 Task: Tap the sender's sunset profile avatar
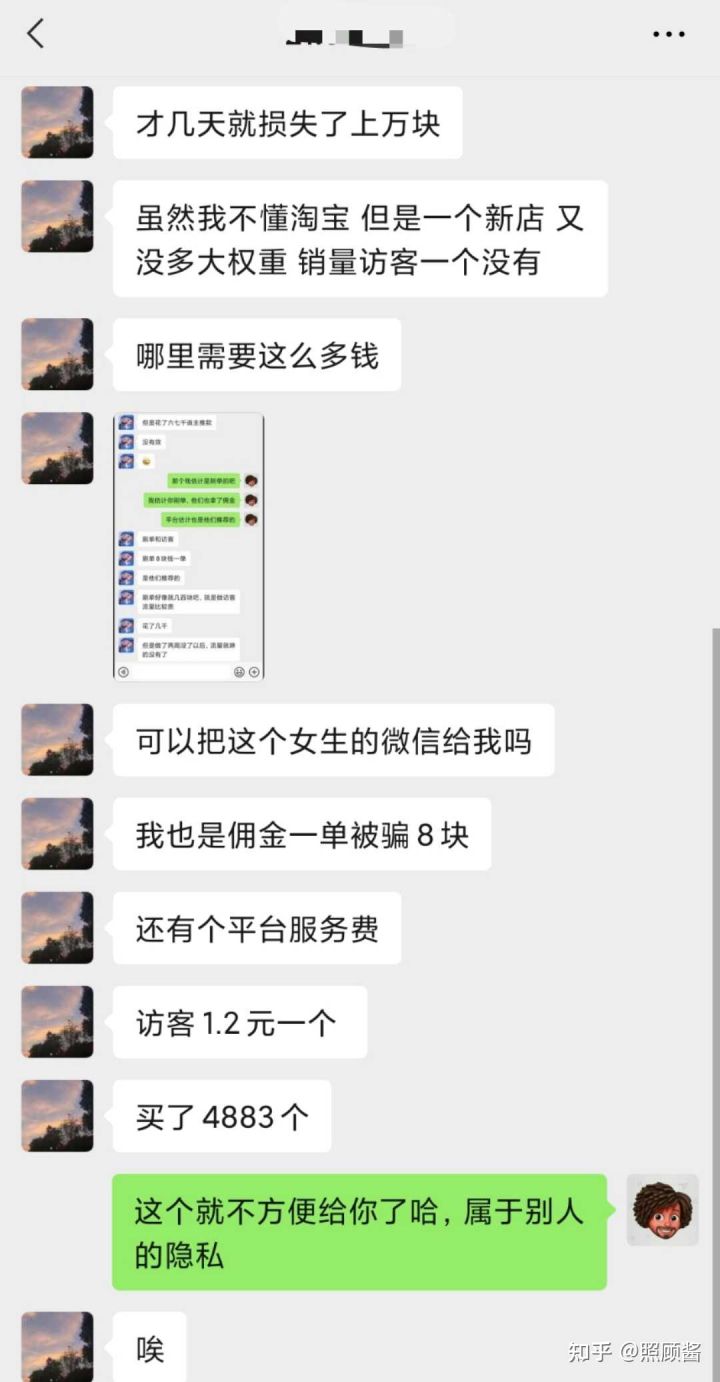[x=57, y=122]
